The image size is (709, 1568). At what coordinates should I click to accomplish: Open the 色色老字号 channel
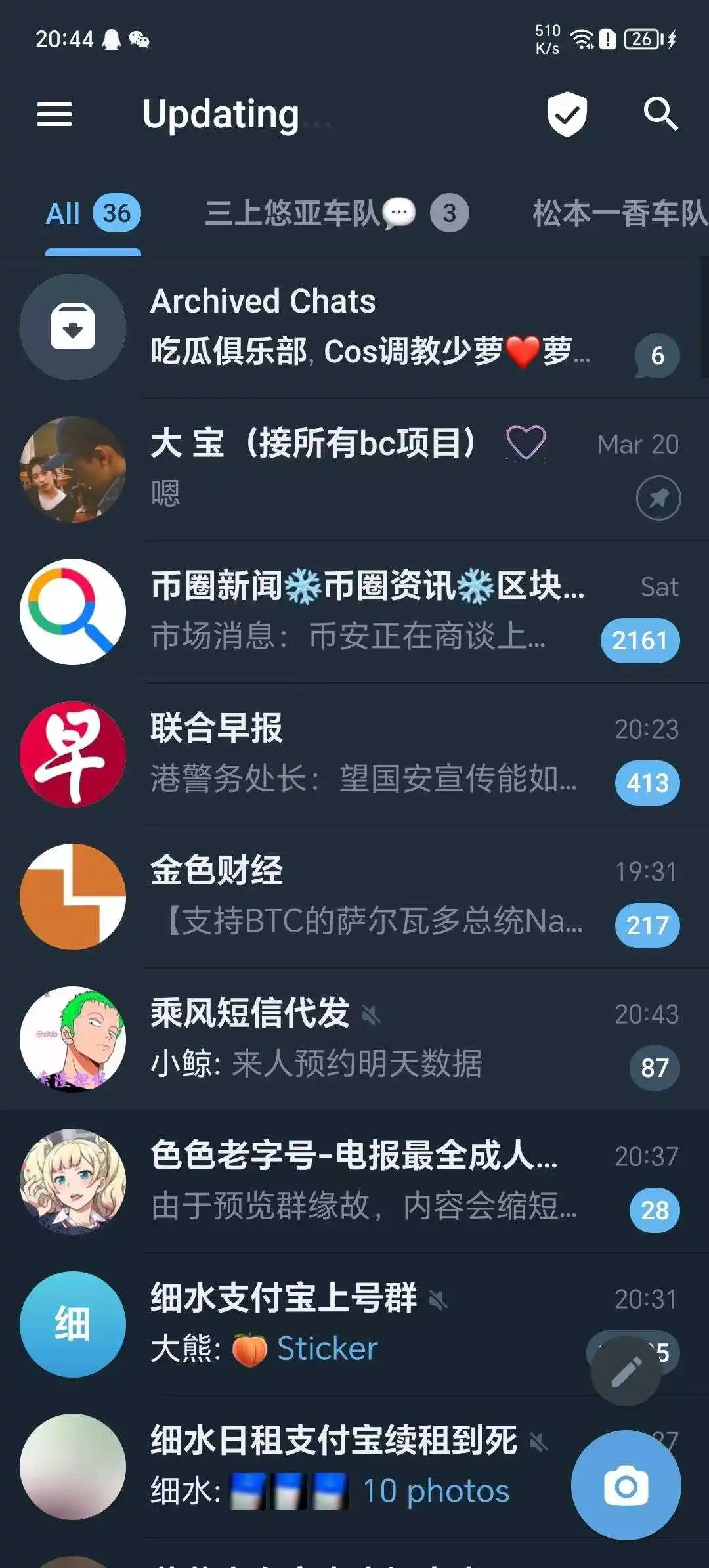[354, 1181]
